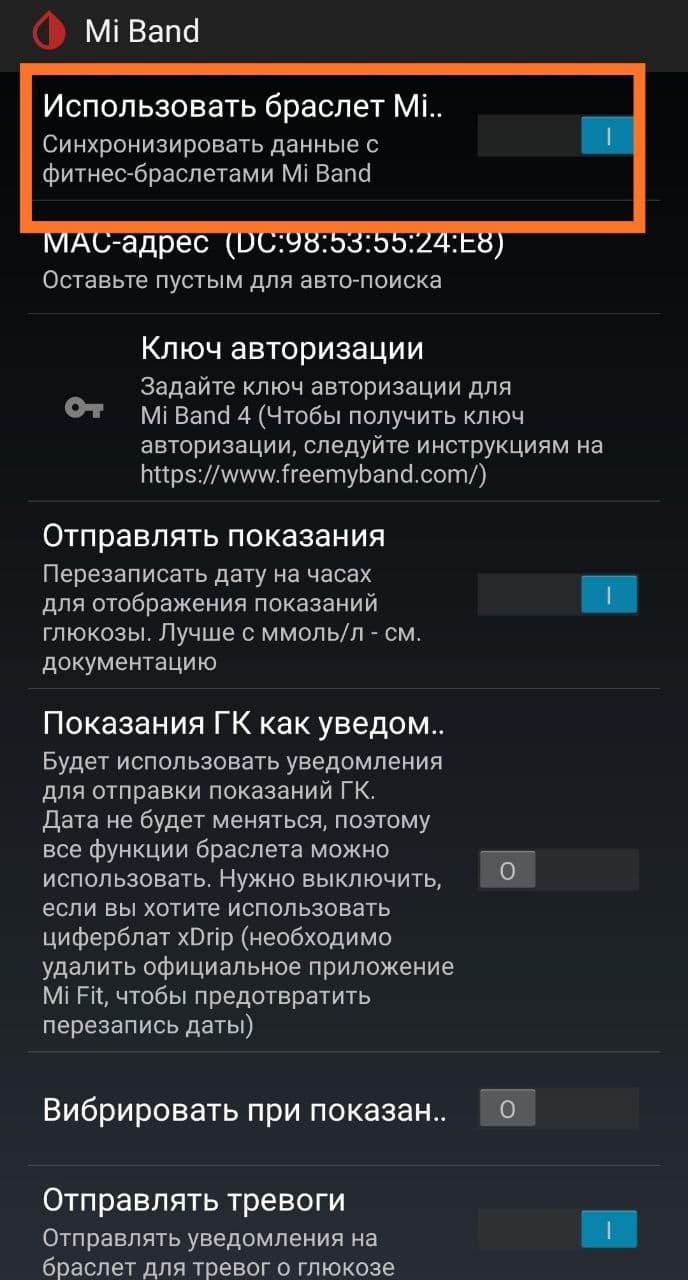Toggle the Использовать браслет Mi Band switch
The width and height of the screenshot is (688, 1280).
(x=557, y=135)
